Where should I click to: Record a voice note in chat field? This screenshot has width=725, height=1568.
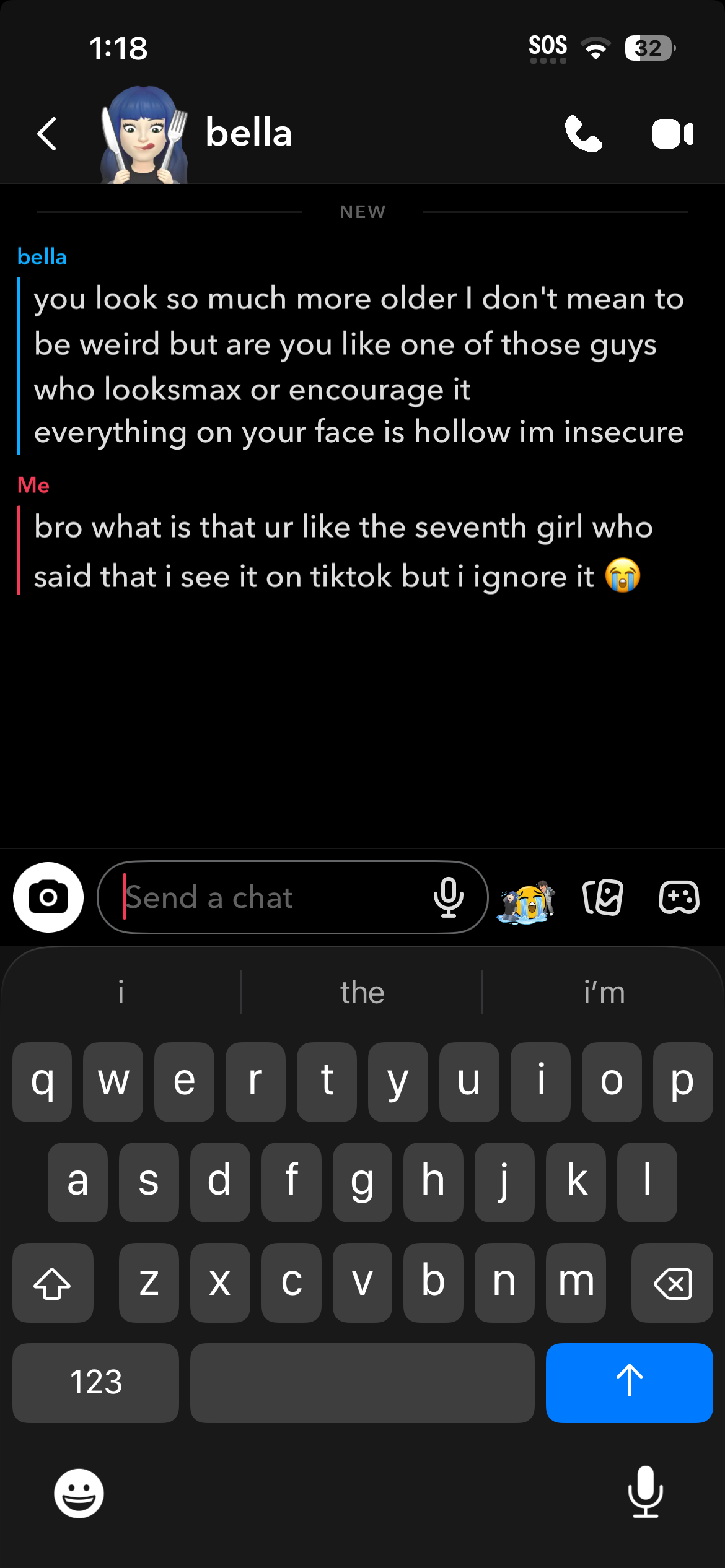[449, 897]
